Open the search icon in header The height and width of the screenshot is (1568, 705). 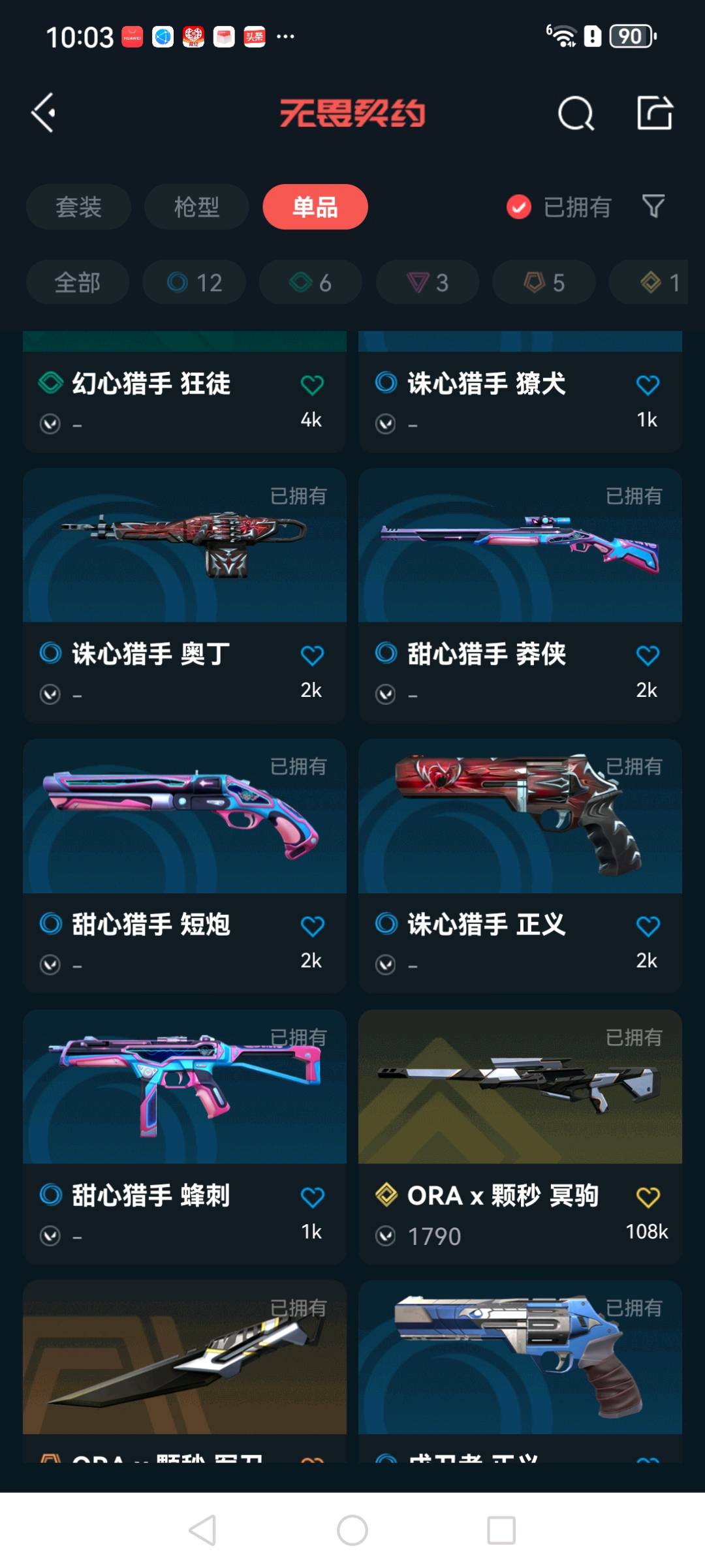576,114
